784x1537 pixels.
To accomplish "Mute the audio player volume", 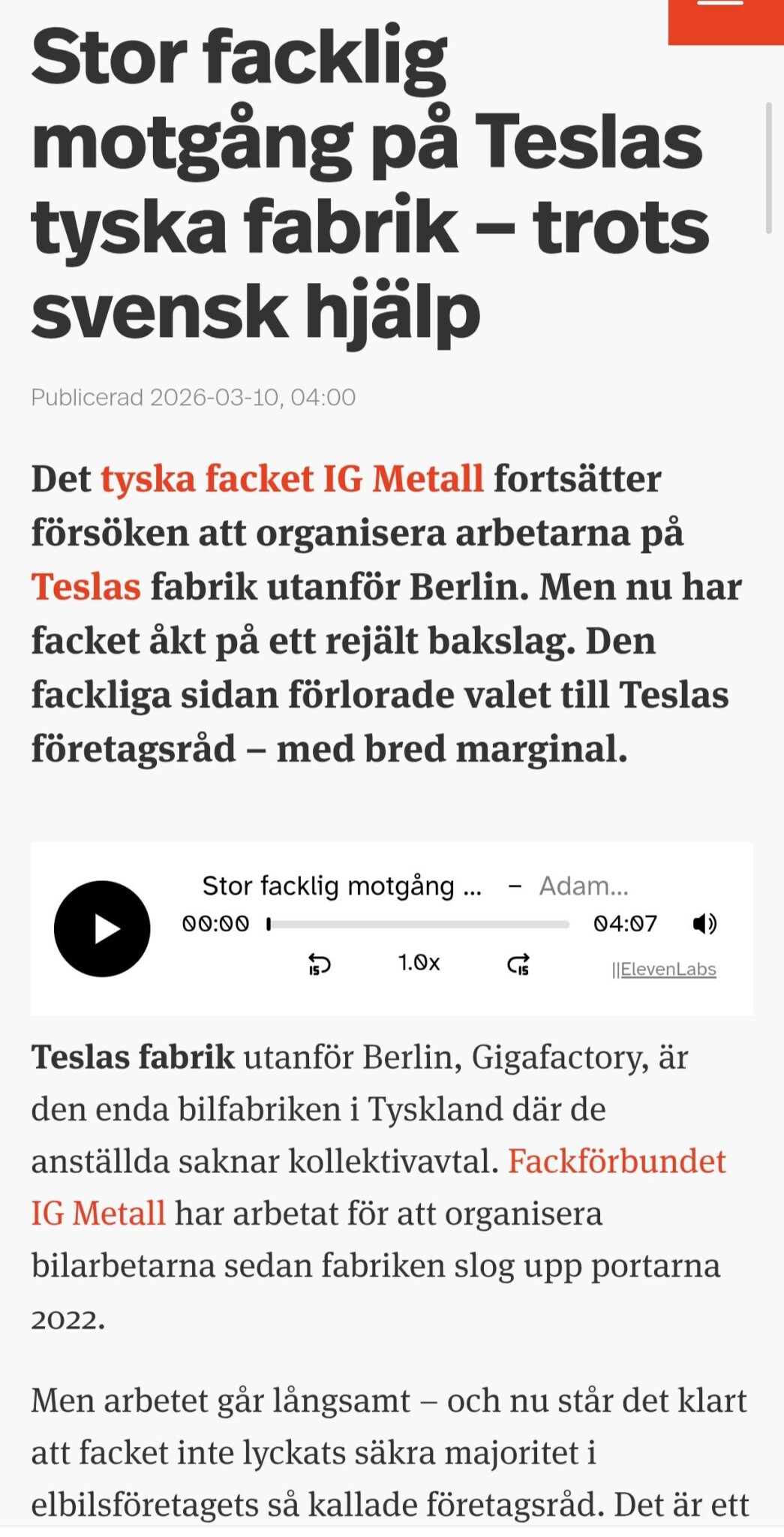I will (704, 923).
